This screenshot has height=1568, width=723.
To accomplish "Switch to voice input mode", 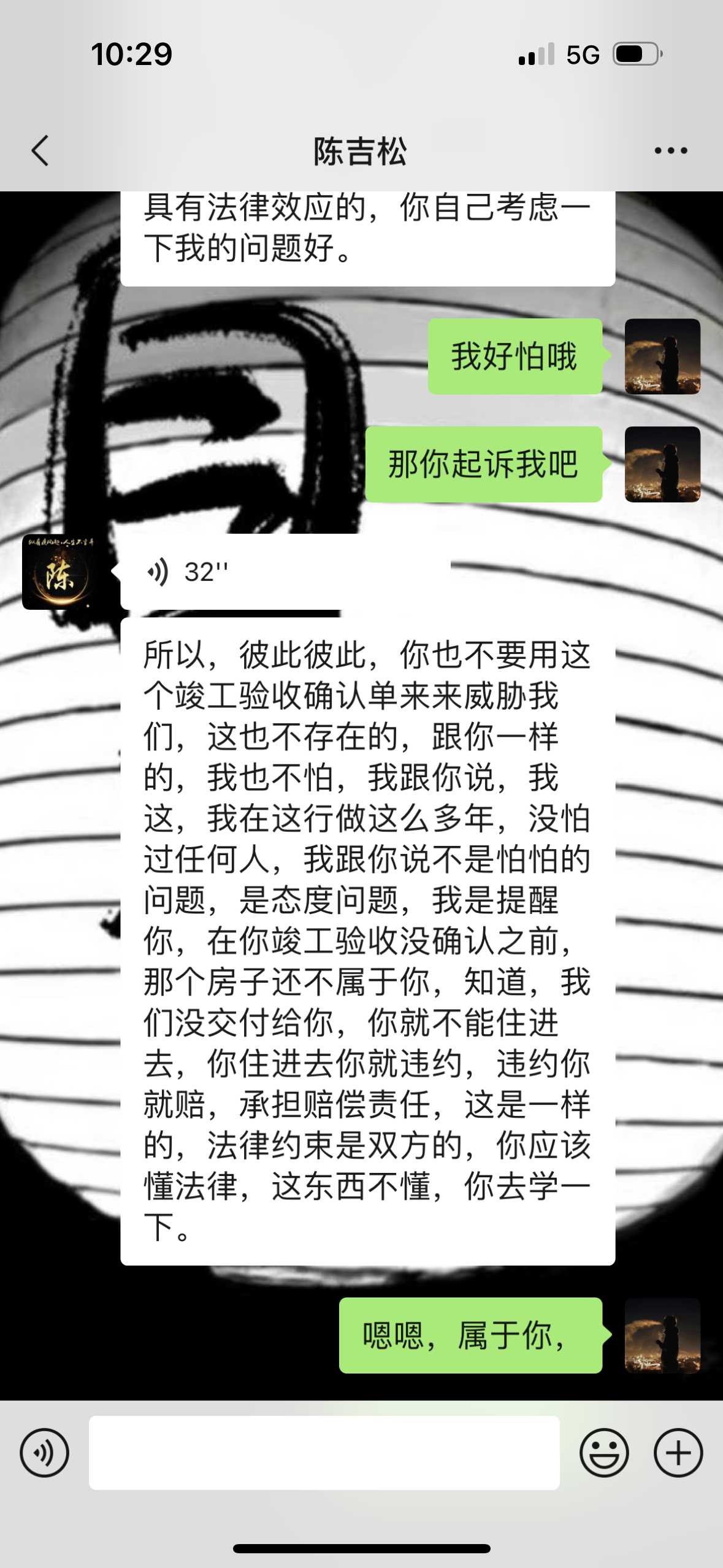I will 44,1453.
